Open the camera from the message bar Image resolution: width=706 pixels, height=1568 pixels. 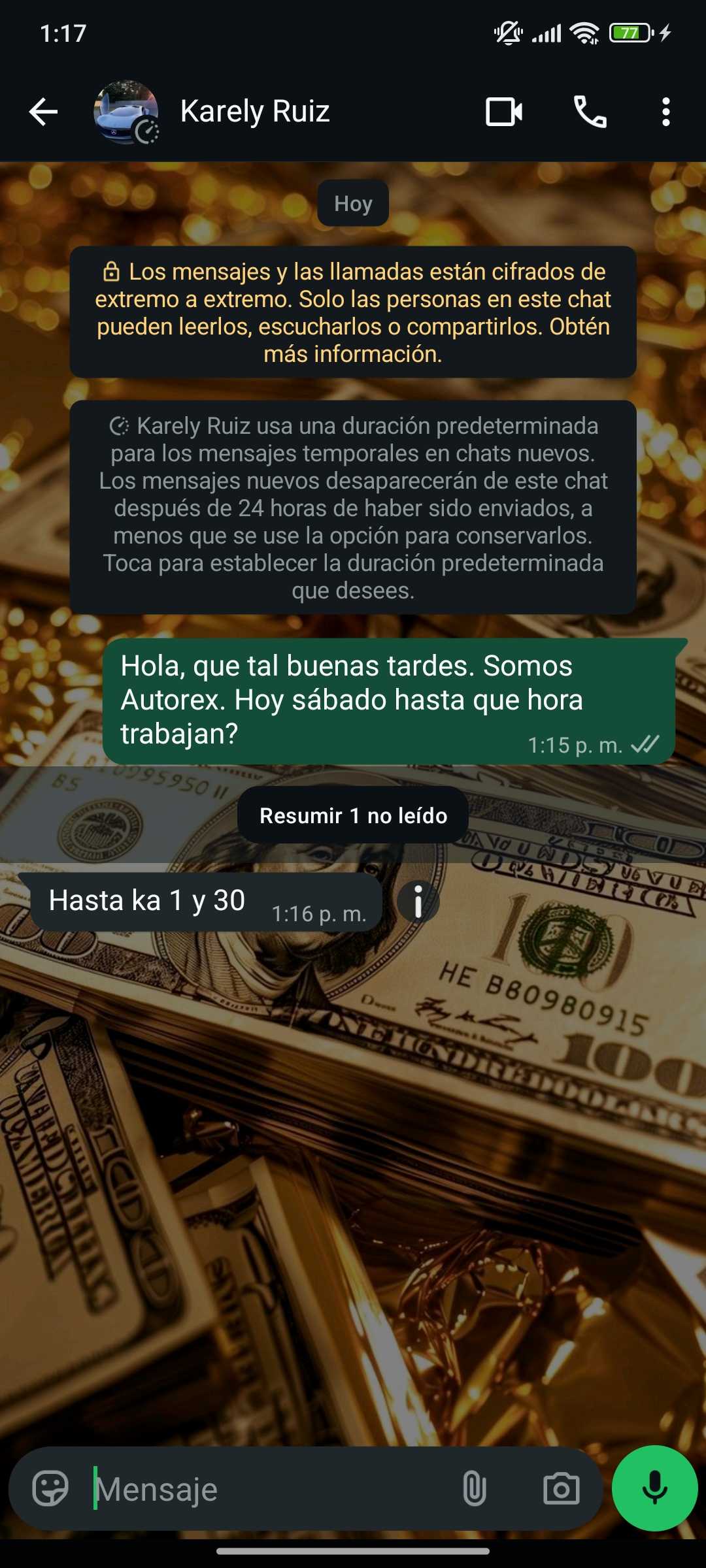pos(561,1489)
